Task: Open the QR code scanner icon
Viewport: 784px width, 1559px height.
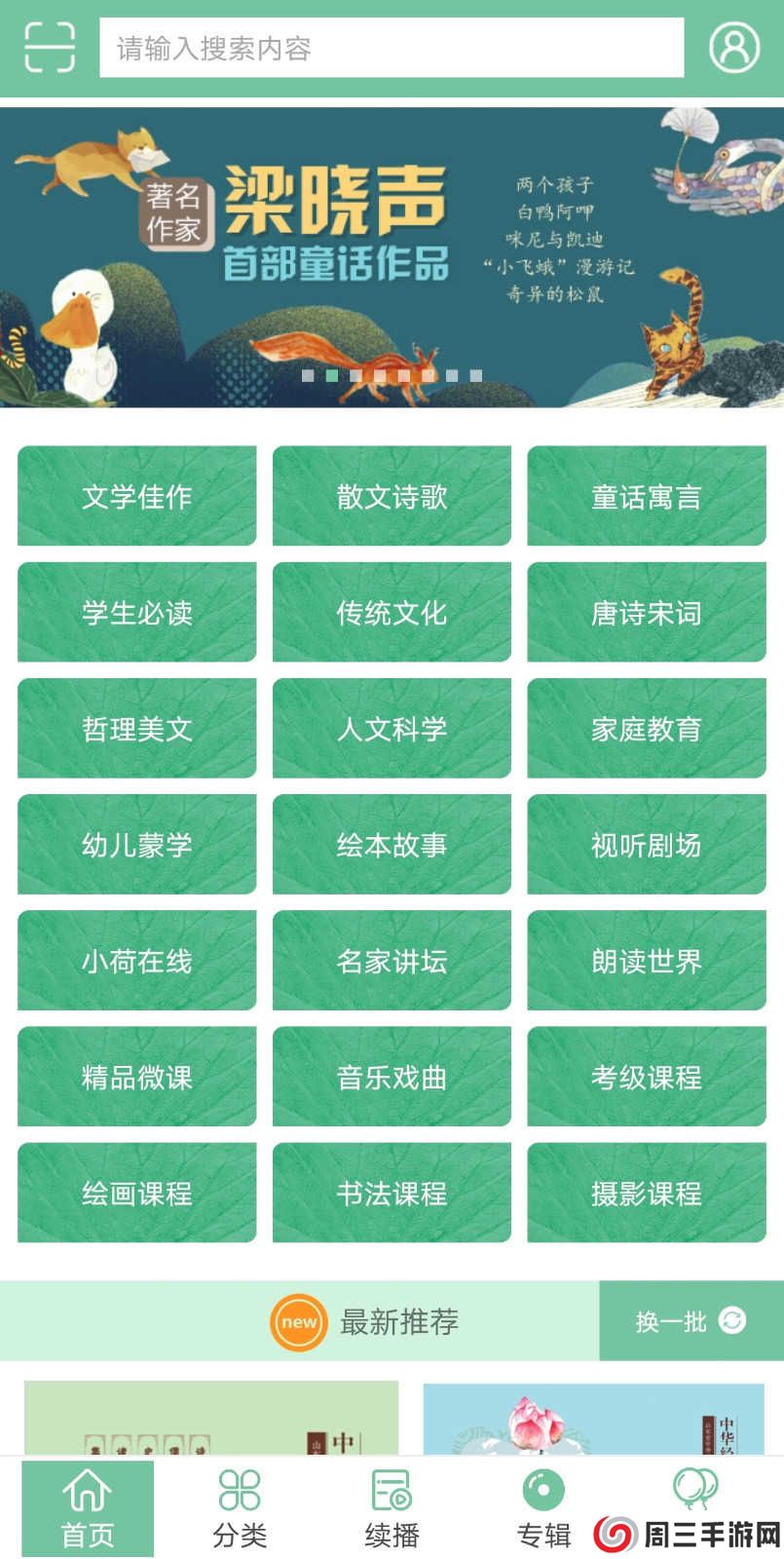Action: click(47, 46)
